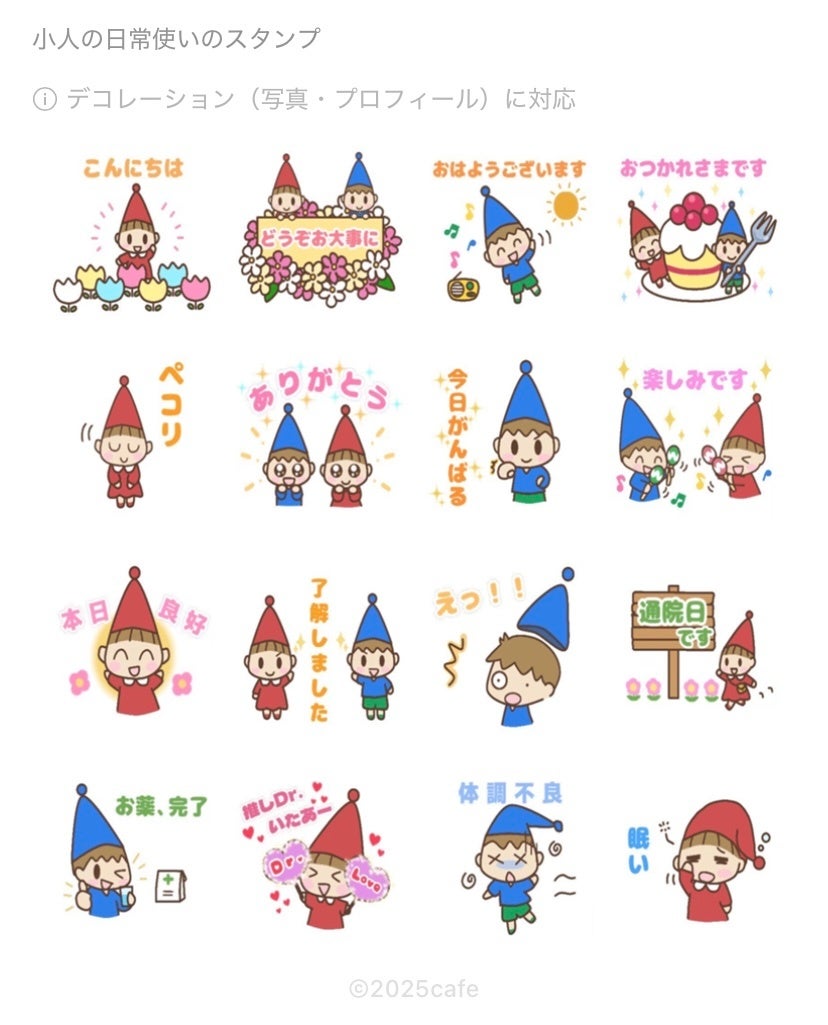Viewport: 828px width, 1025px height.
Task: Preview the こんにちは sticker
Action: pyautogui.click(x=132, y=233)
